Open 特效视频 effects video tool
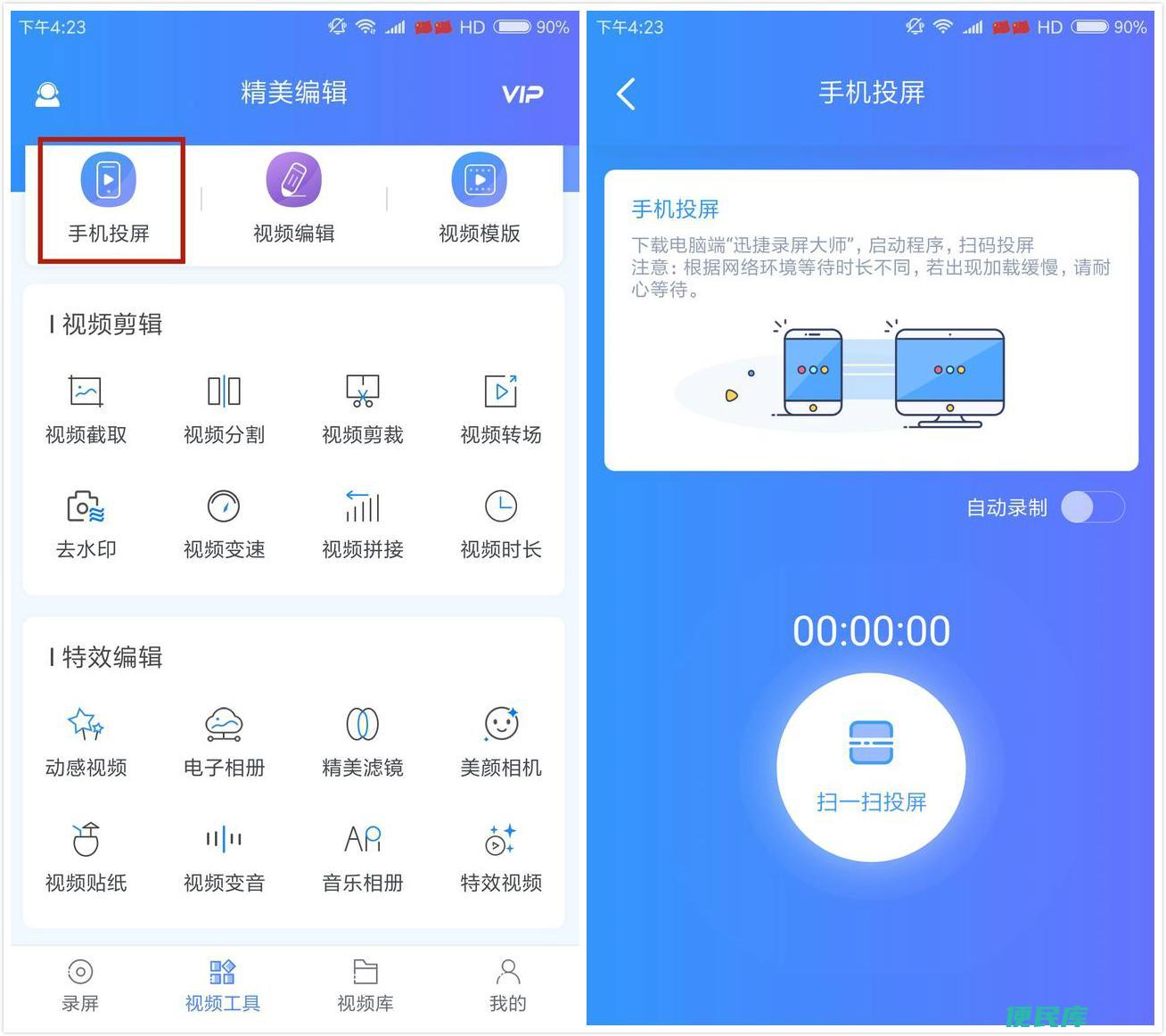The width and height of the screenshot is (1166, 1036). (x=501, y=857)
